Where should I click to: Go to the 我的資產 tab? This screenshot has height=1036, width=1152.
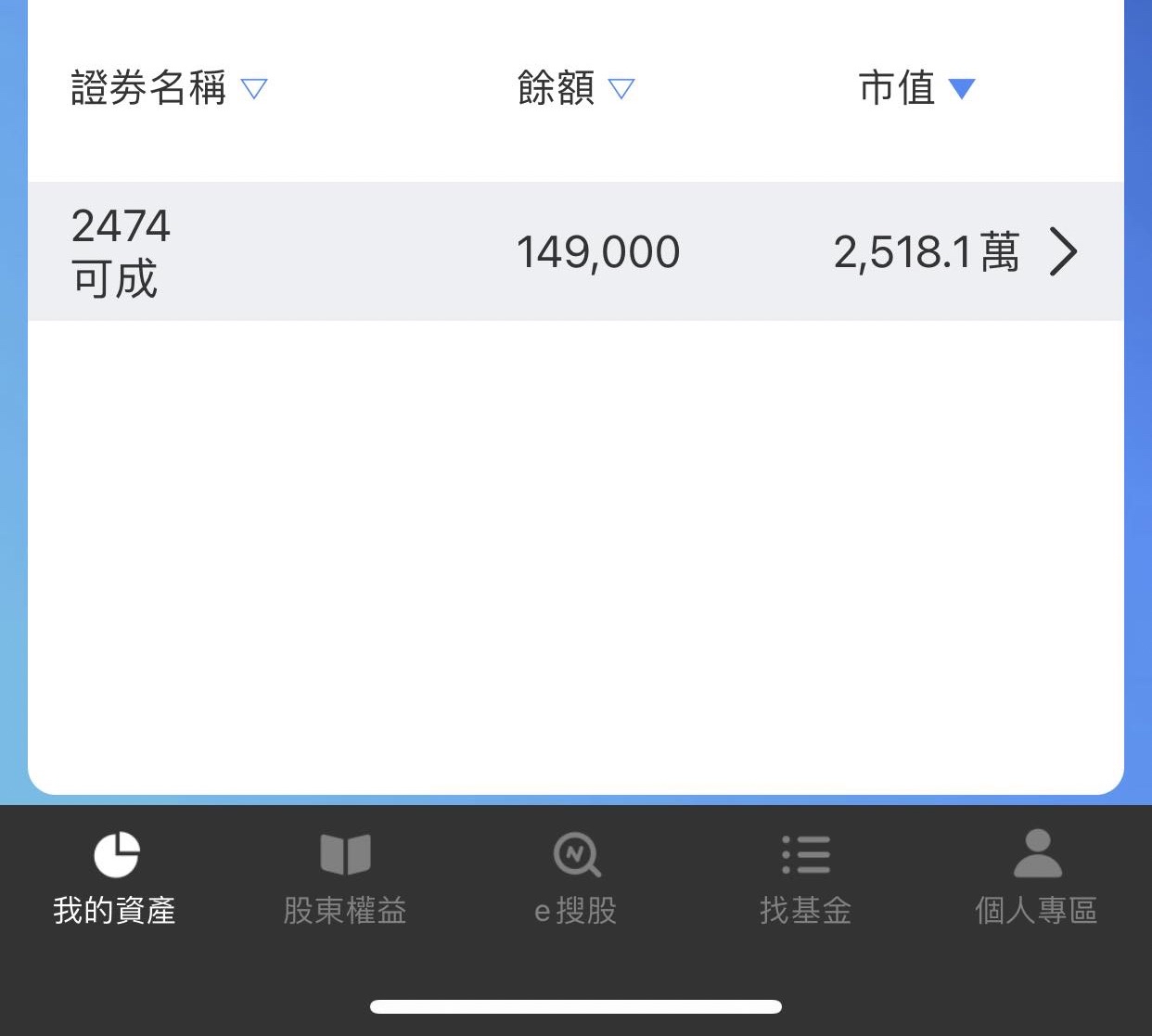[115, 878]
